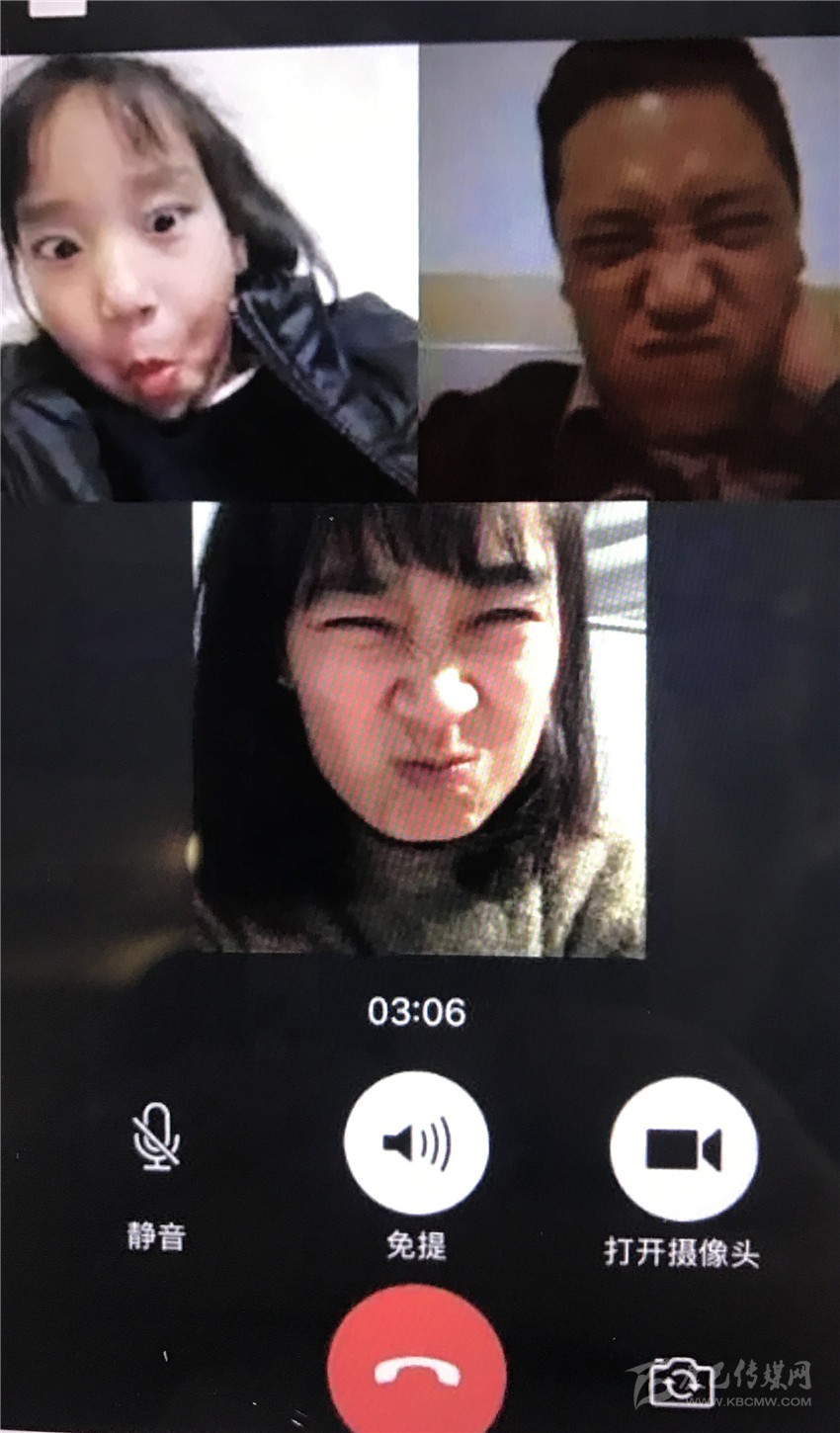Turn on camera via 打开摄像头
The height and width of the screenshot is (1433, 840).
click(x=683, y=1149)
